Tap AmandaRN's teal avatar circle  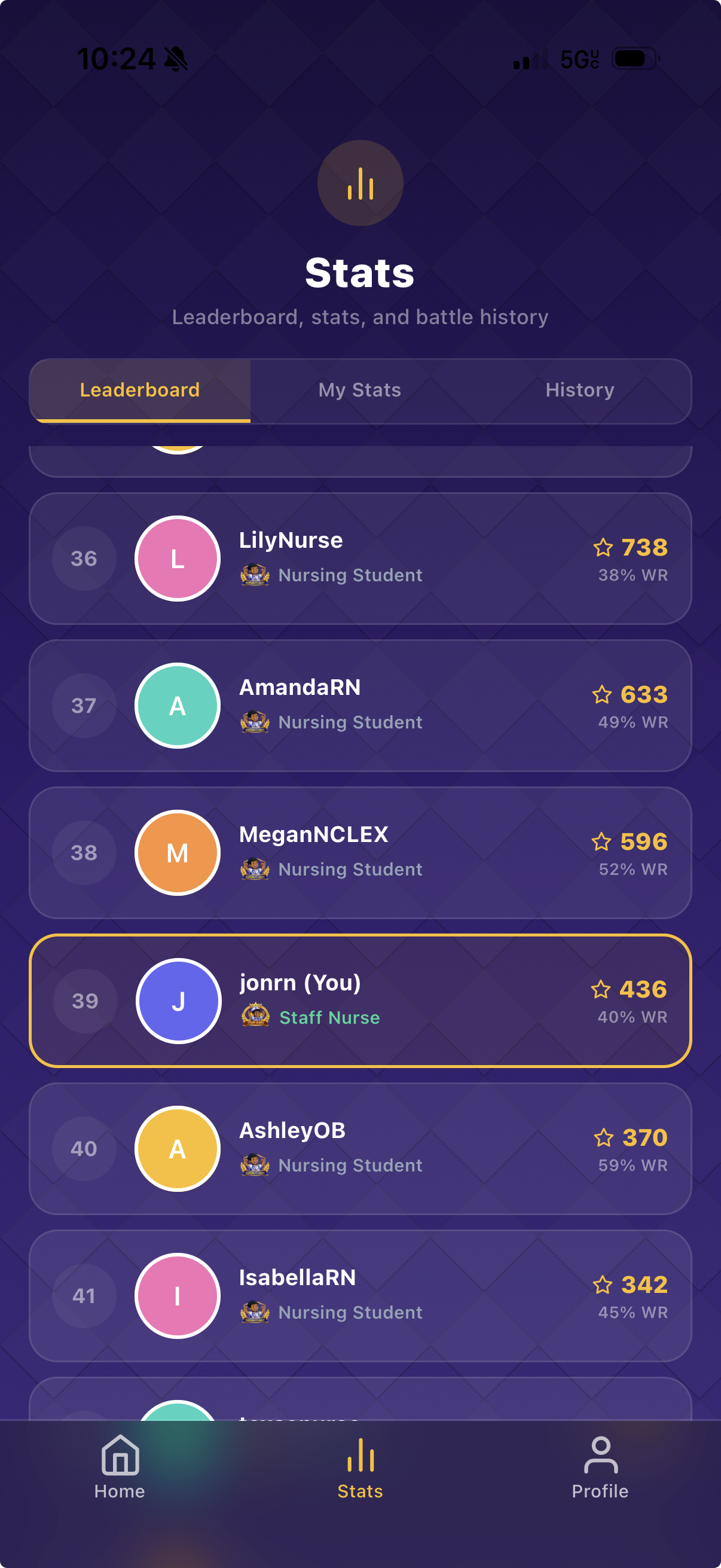point(177,705)
